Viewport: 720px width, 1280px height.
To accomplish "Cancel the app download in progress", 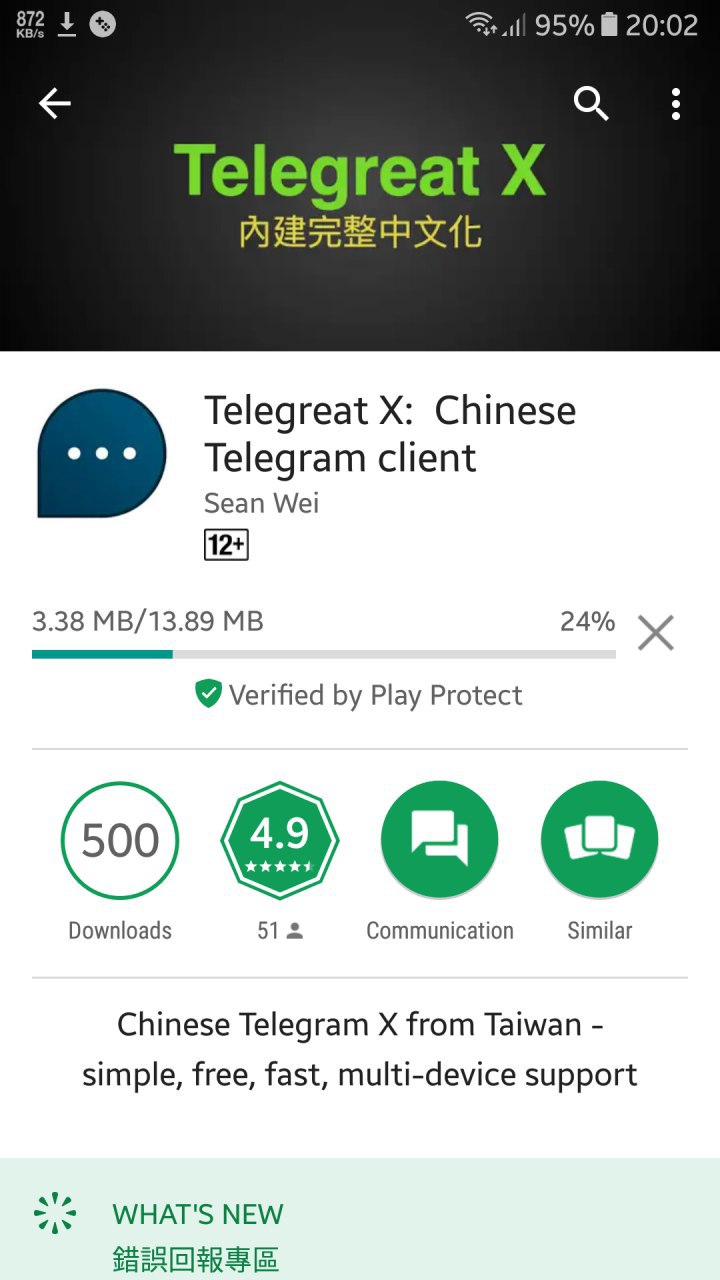I will (x=656, y=633).
